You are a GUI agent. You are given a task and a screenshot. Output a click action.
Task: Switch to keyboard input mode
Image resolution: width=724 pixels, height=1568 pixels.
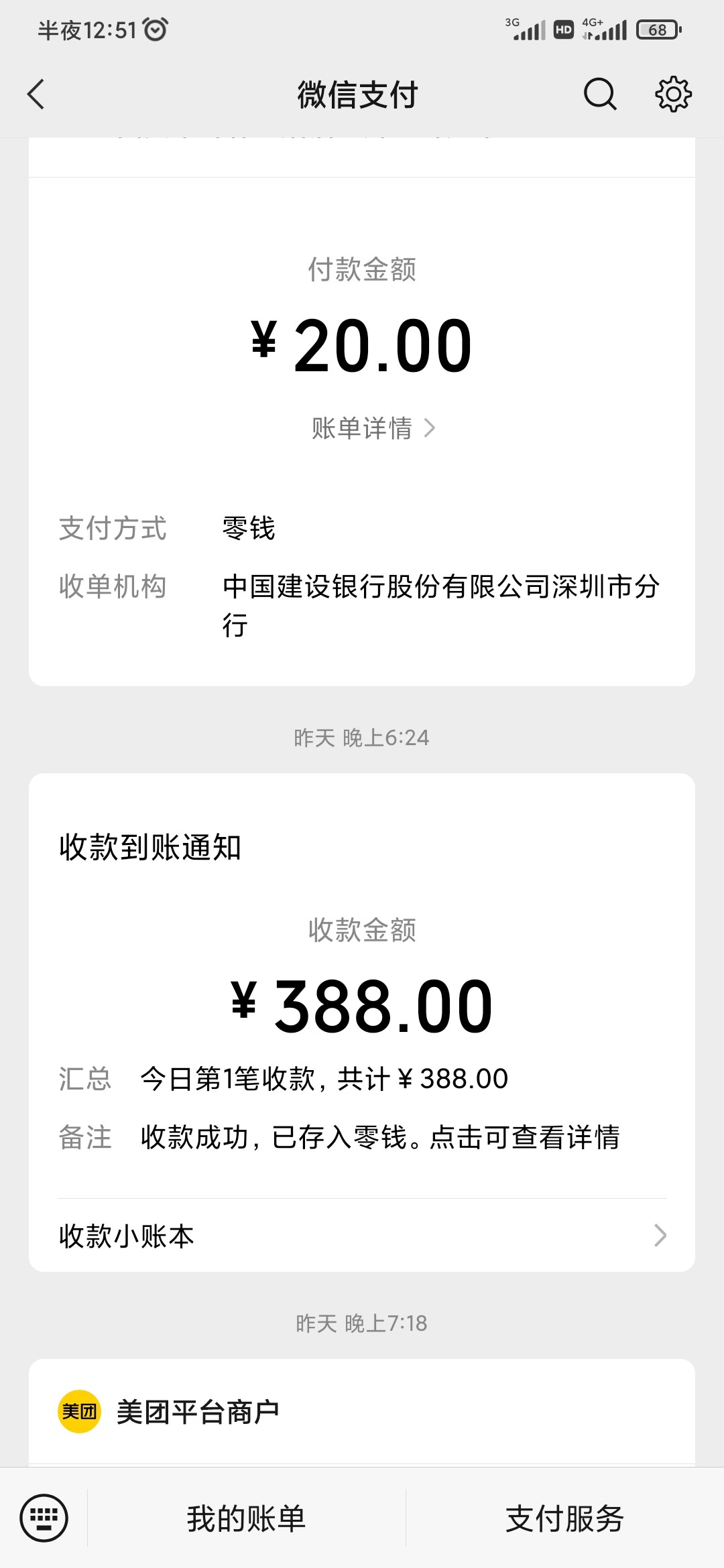click(44, 1518)
